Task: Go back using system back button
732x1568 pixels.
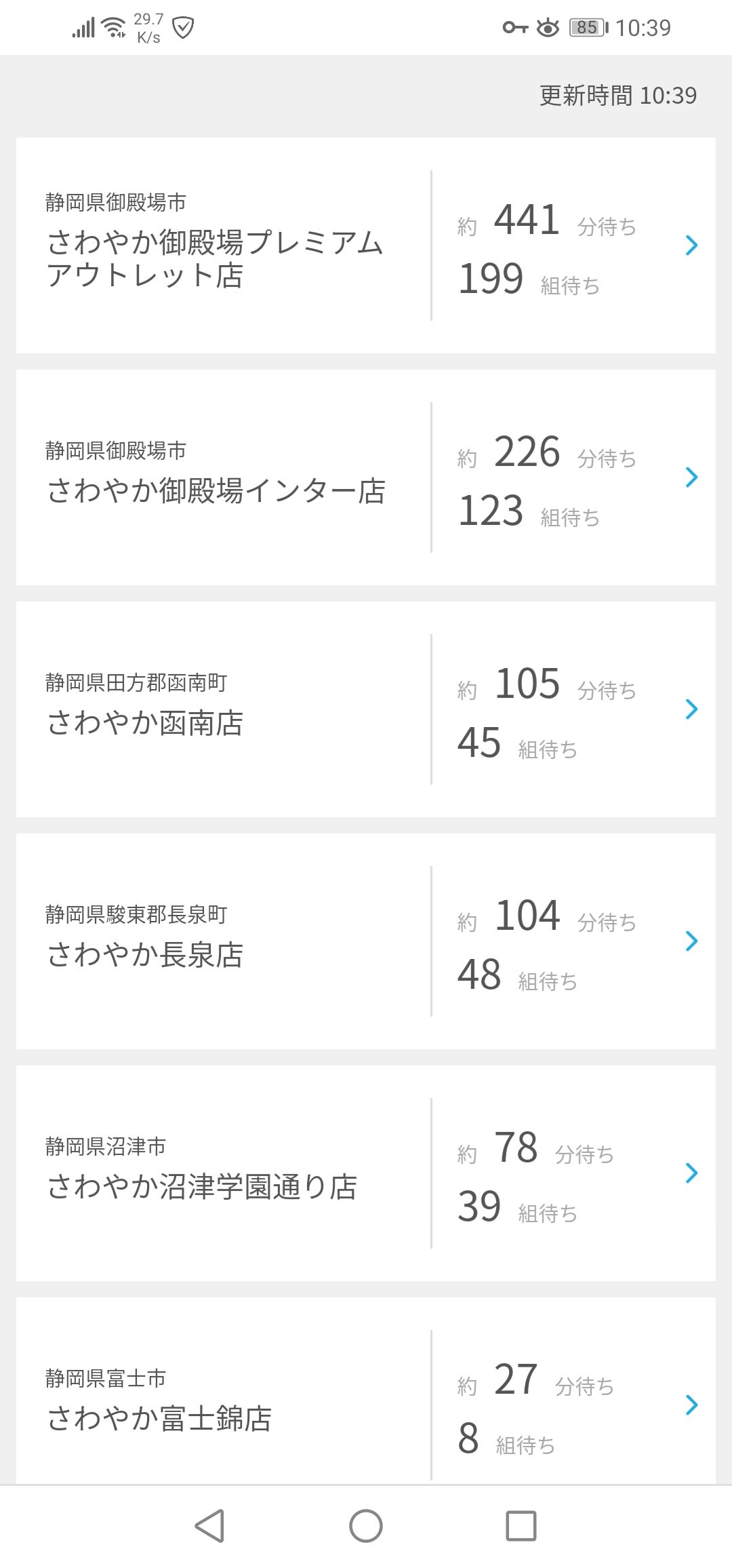Action: pyautogui.click(x=209, y=1527)
